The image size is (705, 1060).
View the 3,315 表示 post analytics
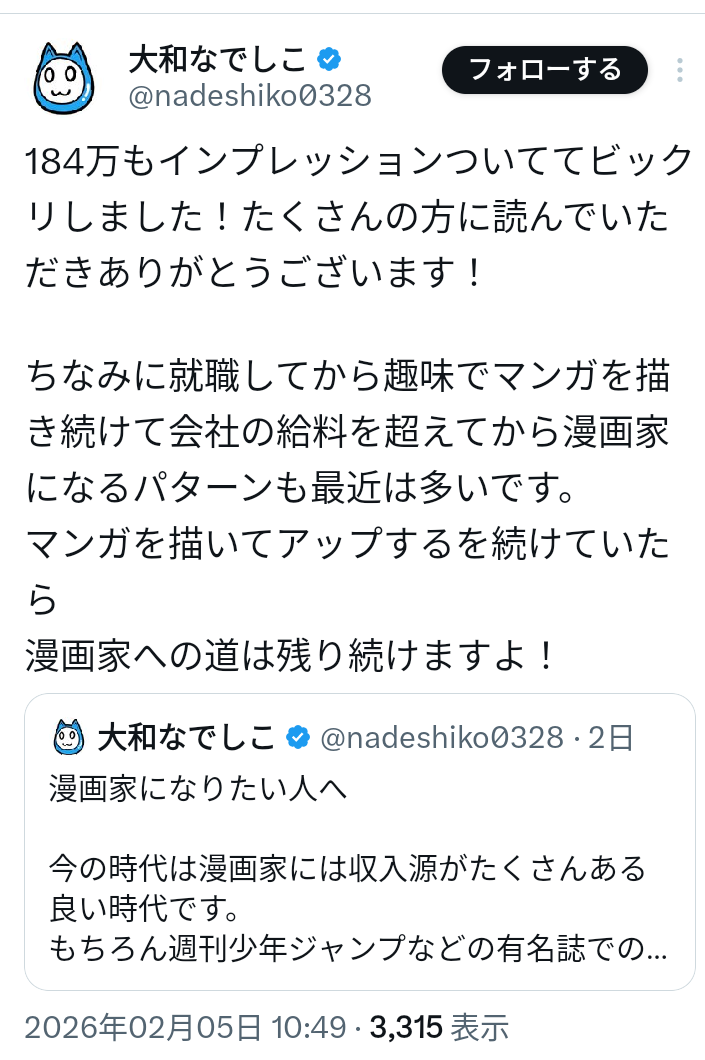coord(438,1027)
